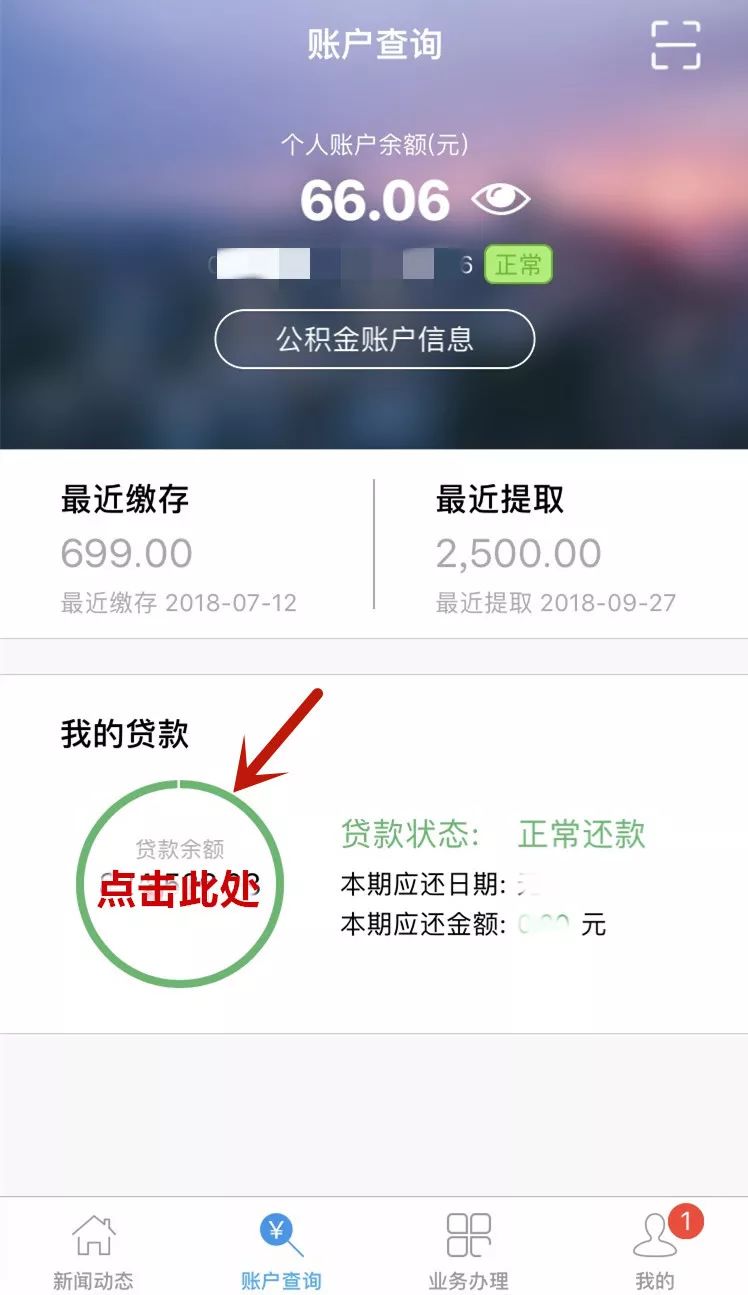Open the 我的 profile tab
This screenshot has height=1295, width=748.
(x=655, y=1250)
